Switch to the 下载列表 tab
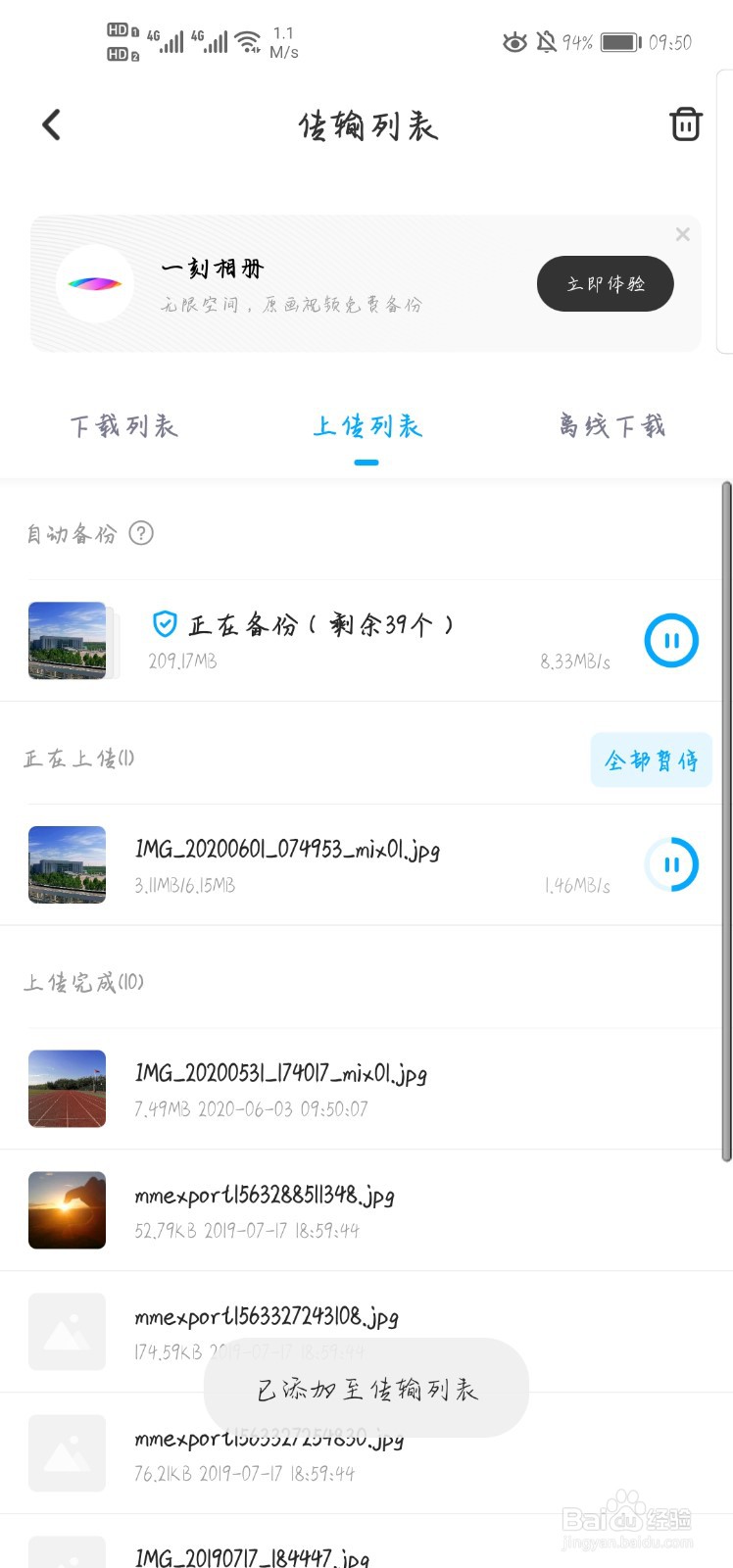The height and width of the screenshot is (1568, 733). point(123,426)
